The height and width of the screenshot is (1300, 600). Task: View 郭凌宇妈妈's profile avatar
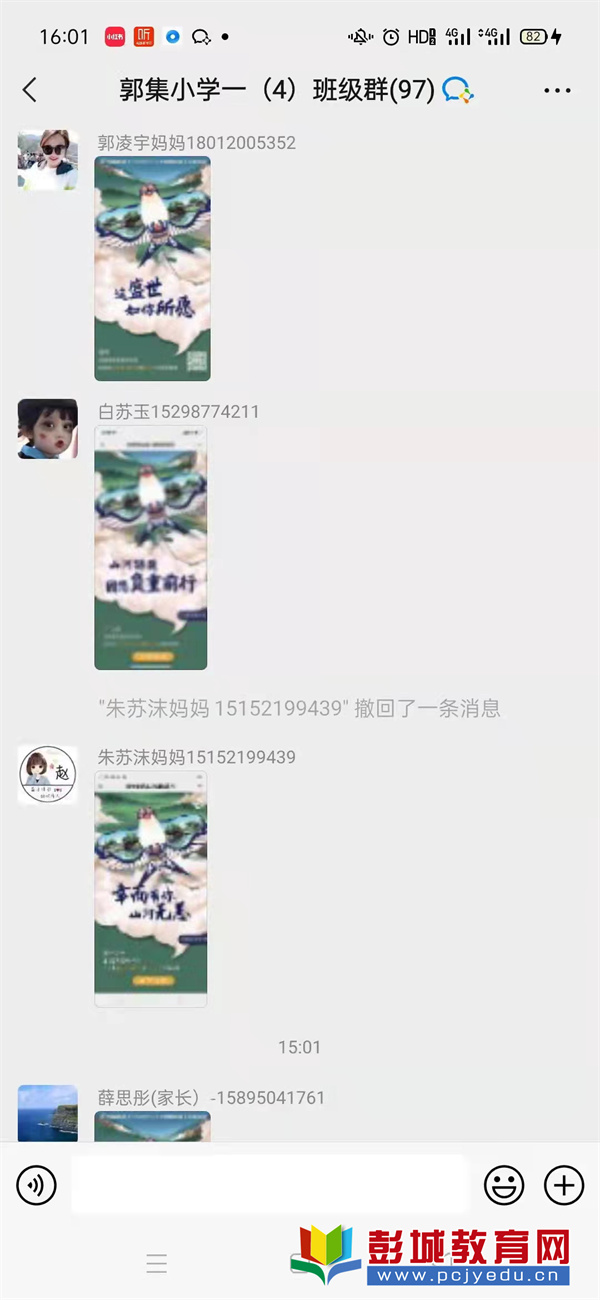coord(47,160)
